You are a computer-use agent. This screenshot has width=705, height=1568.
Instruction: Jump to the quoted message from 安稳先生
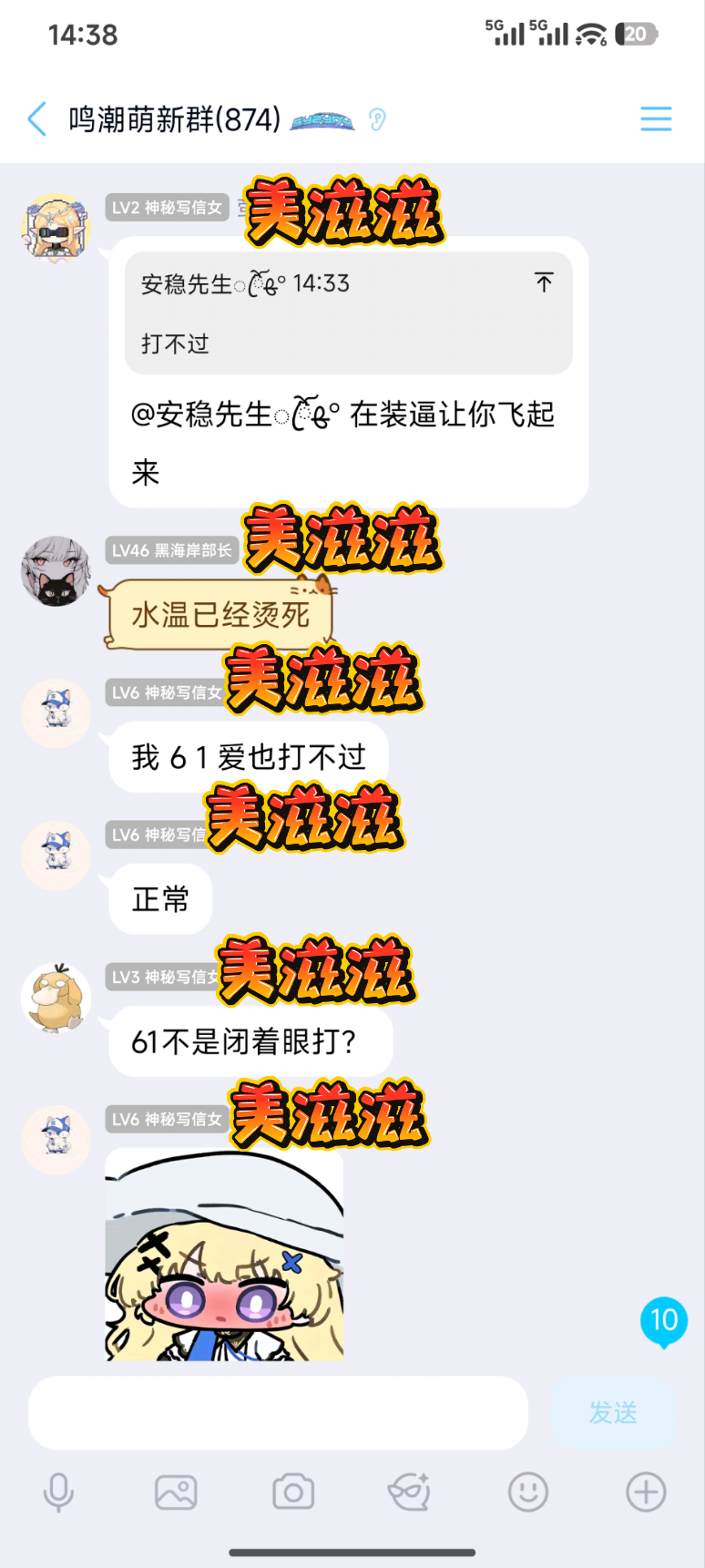coord(543,283)
